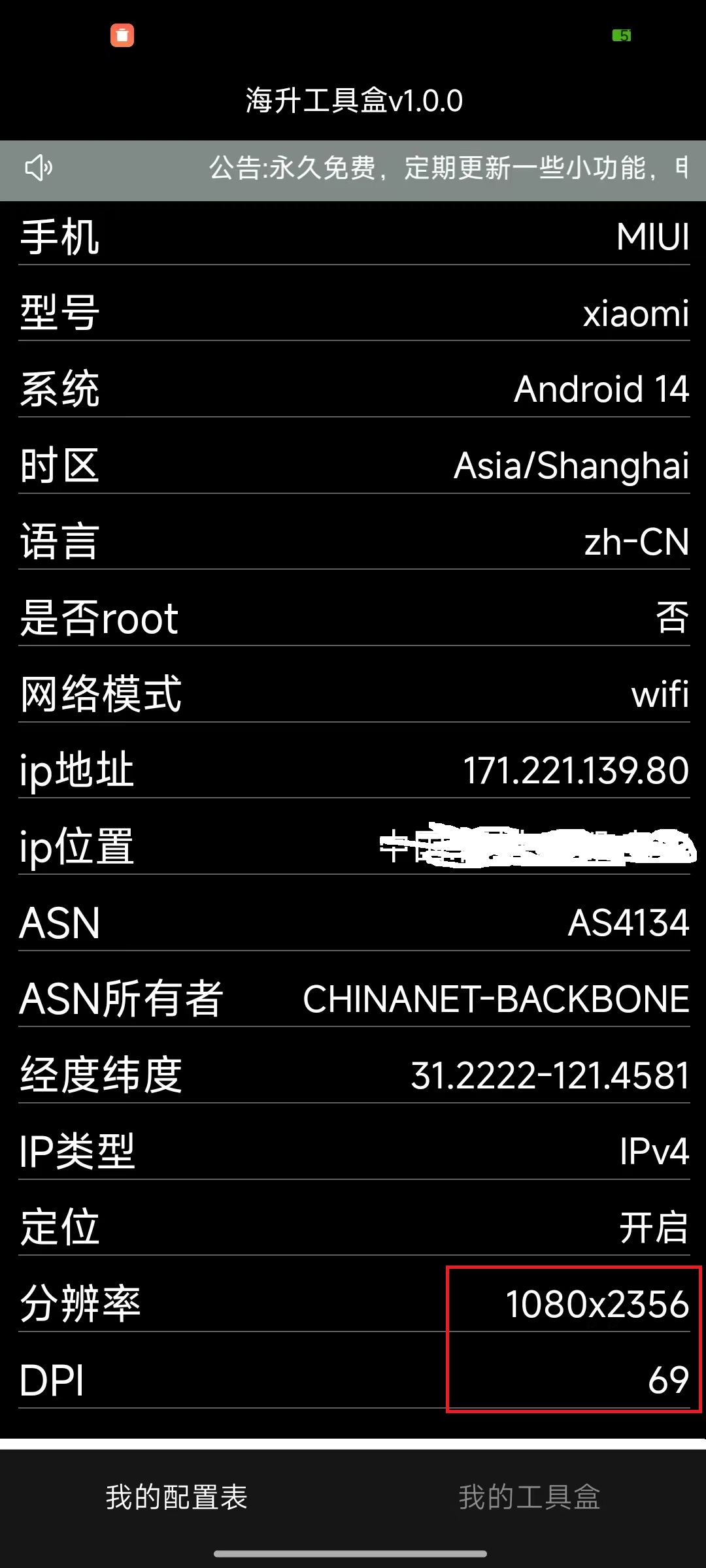Switch to the 我的工具盒 tab
The image size is (706, 1568).
[529, 1497]
